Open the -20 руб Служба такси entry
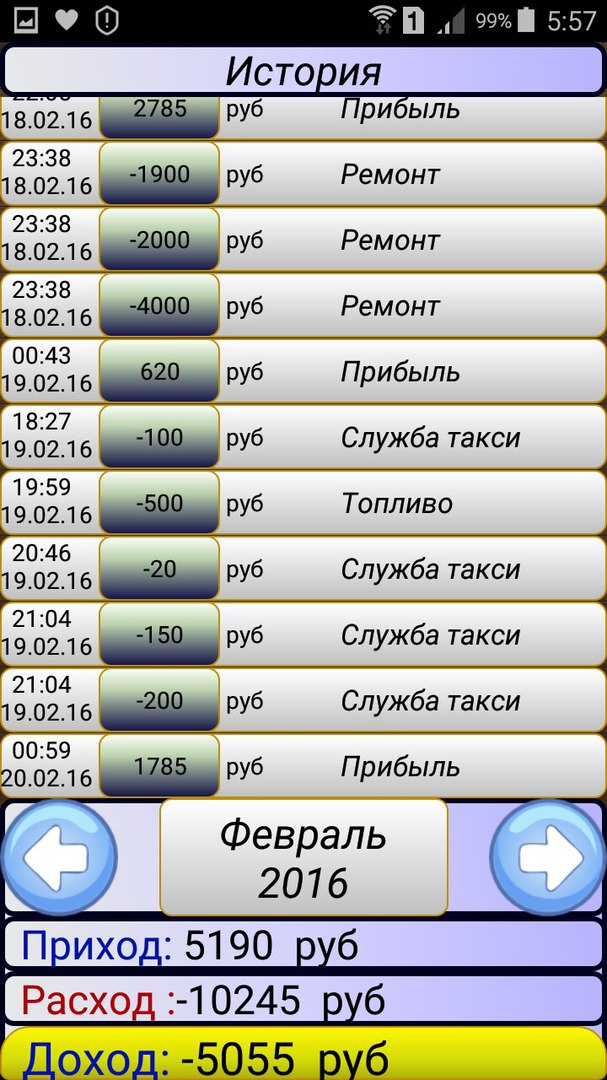 coord(303,569)
